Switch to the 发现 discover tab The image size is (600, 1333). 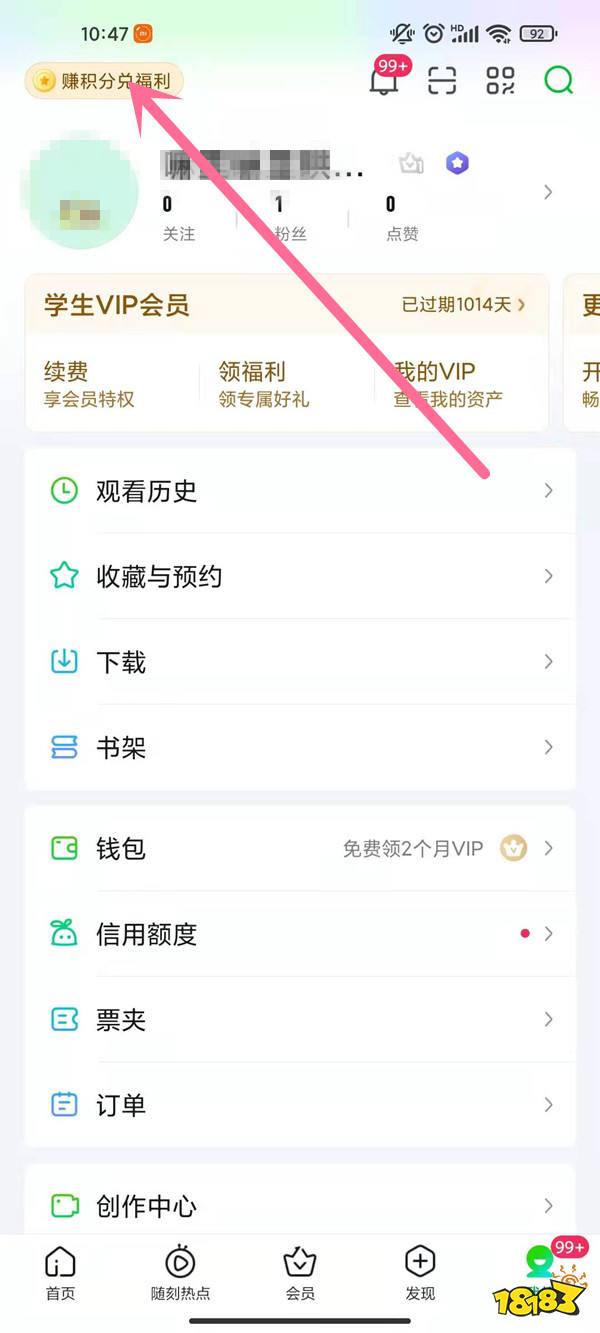click(x=420, y=1273)
